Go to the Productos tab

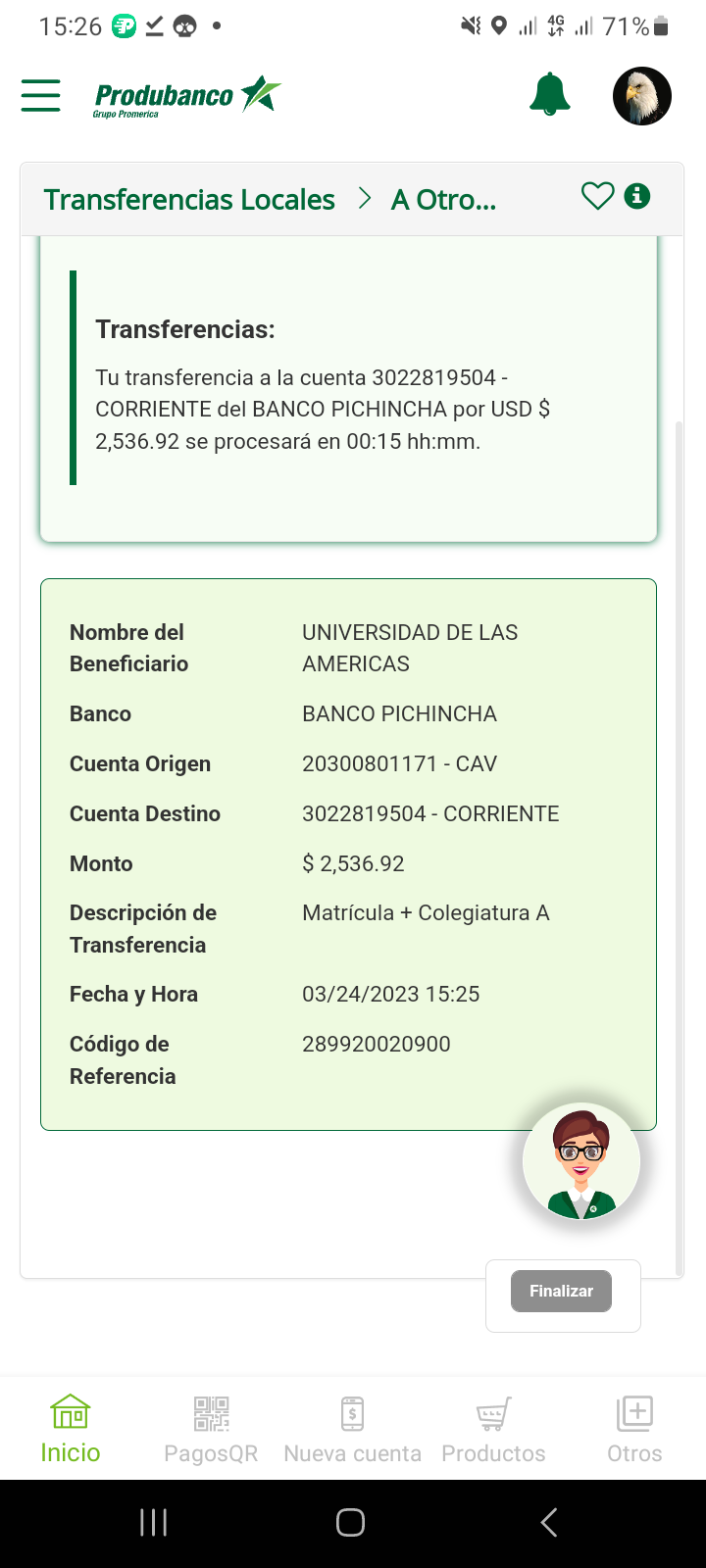tap(493, 1430)
